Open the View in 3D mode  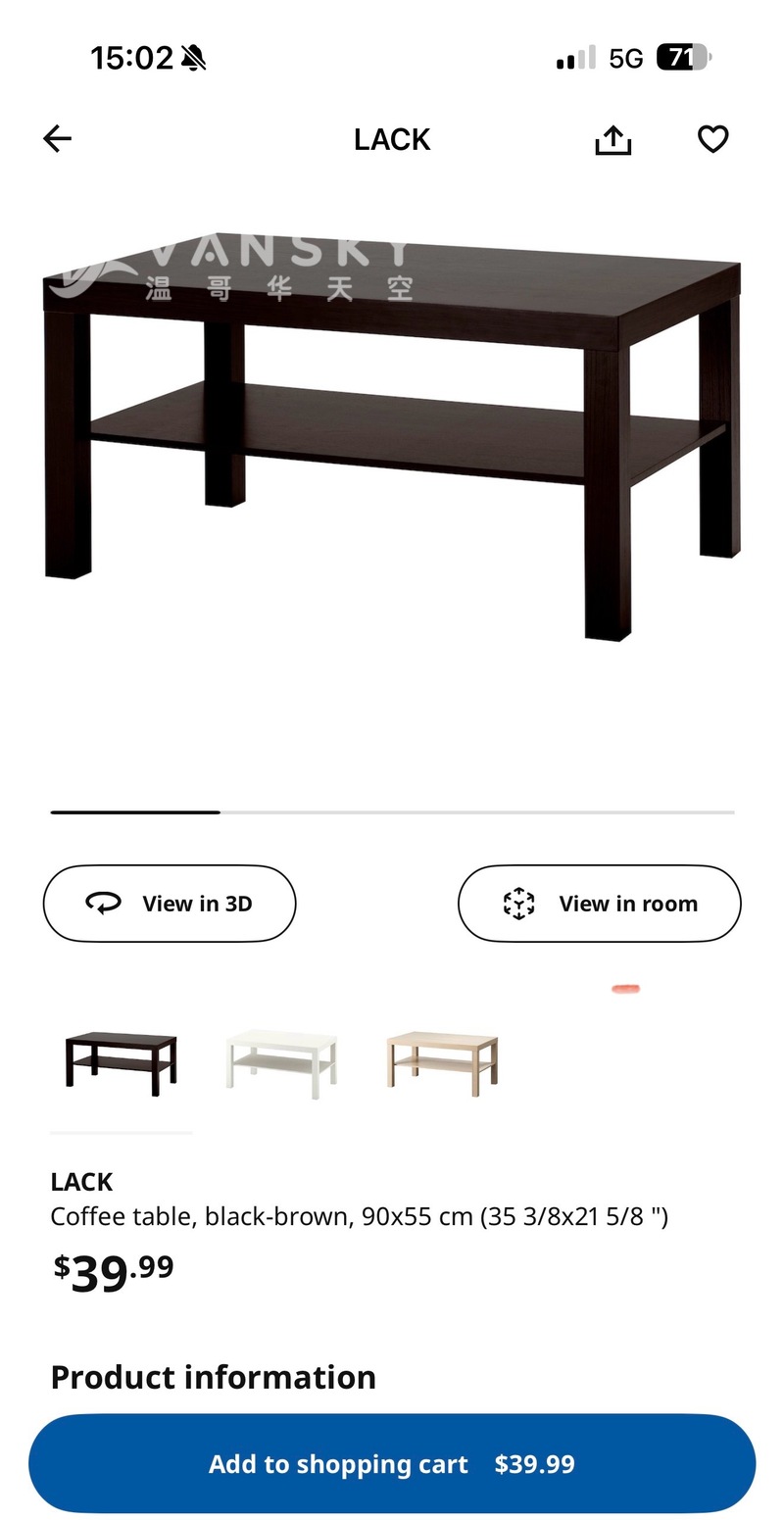(x=170, y=904)
